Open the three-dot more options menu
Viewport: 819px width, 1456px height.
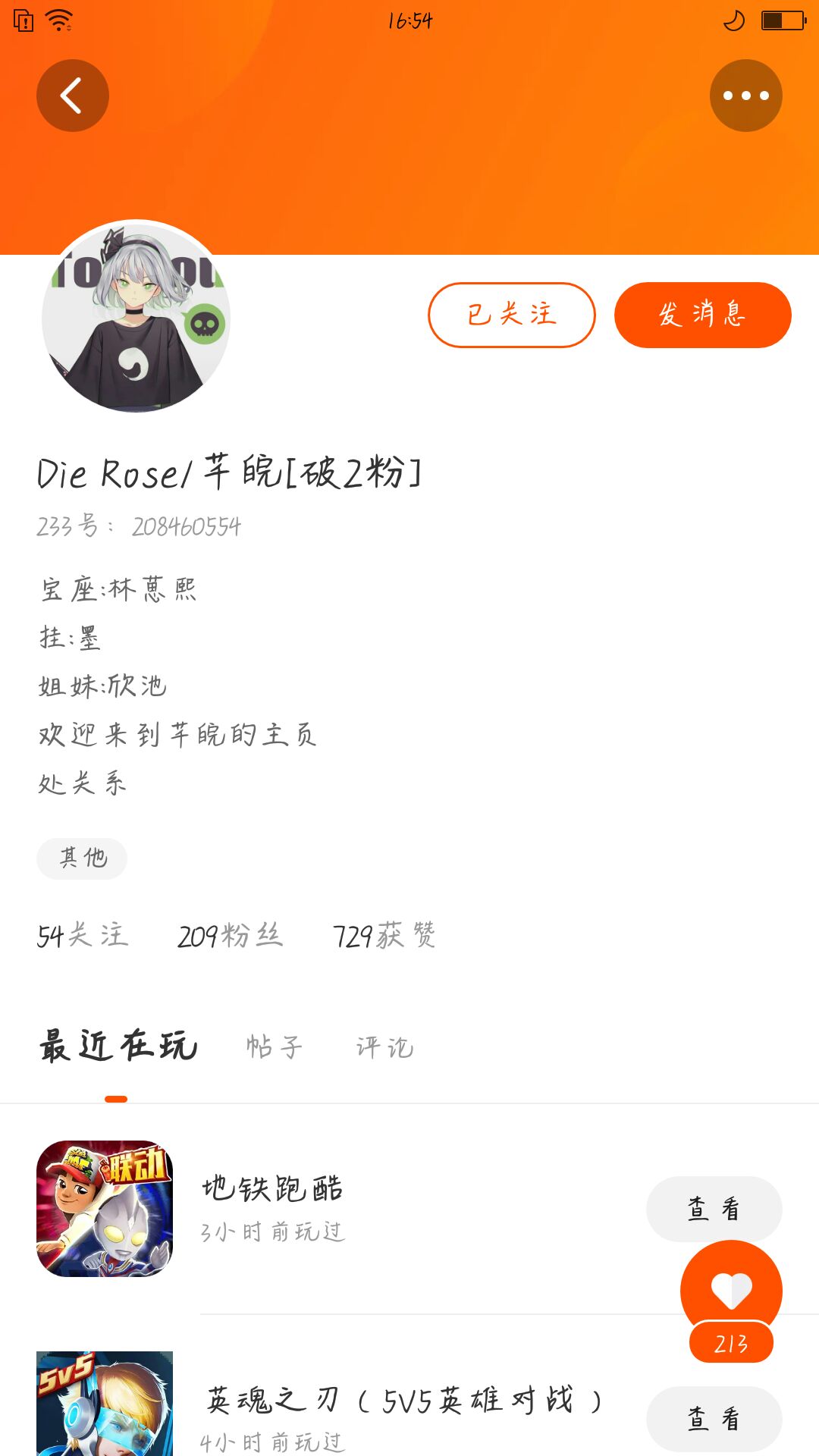coord(745,96)
